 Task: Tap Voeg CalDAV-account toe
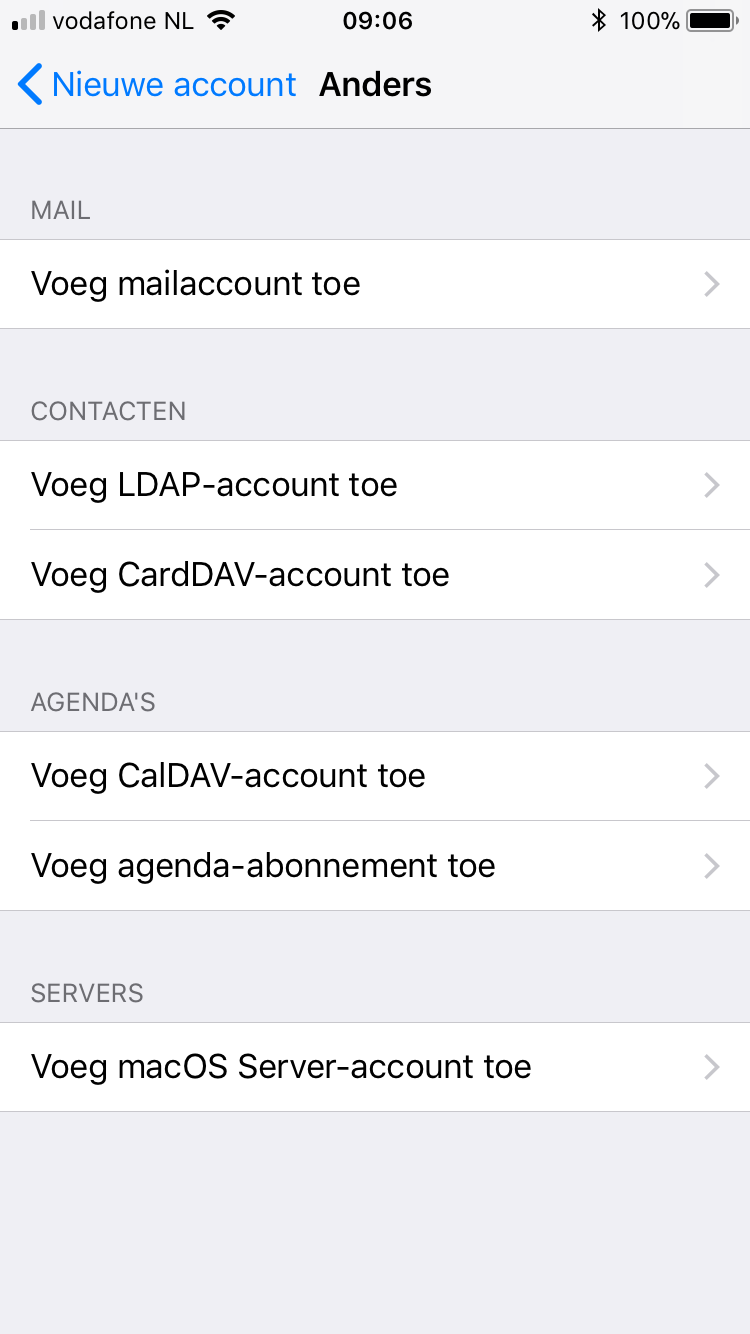(375, 776)
